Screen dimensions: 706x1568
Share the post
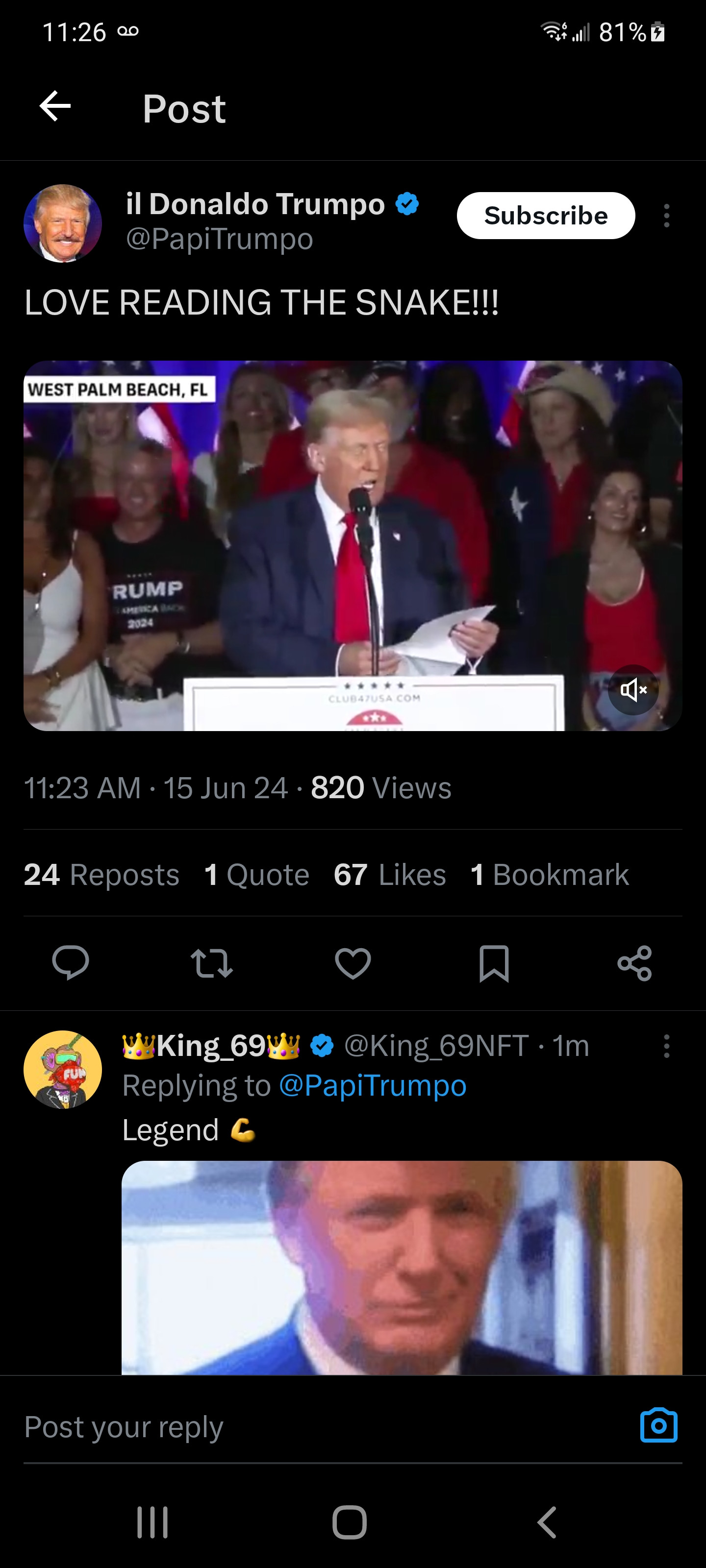pos(634,963)
